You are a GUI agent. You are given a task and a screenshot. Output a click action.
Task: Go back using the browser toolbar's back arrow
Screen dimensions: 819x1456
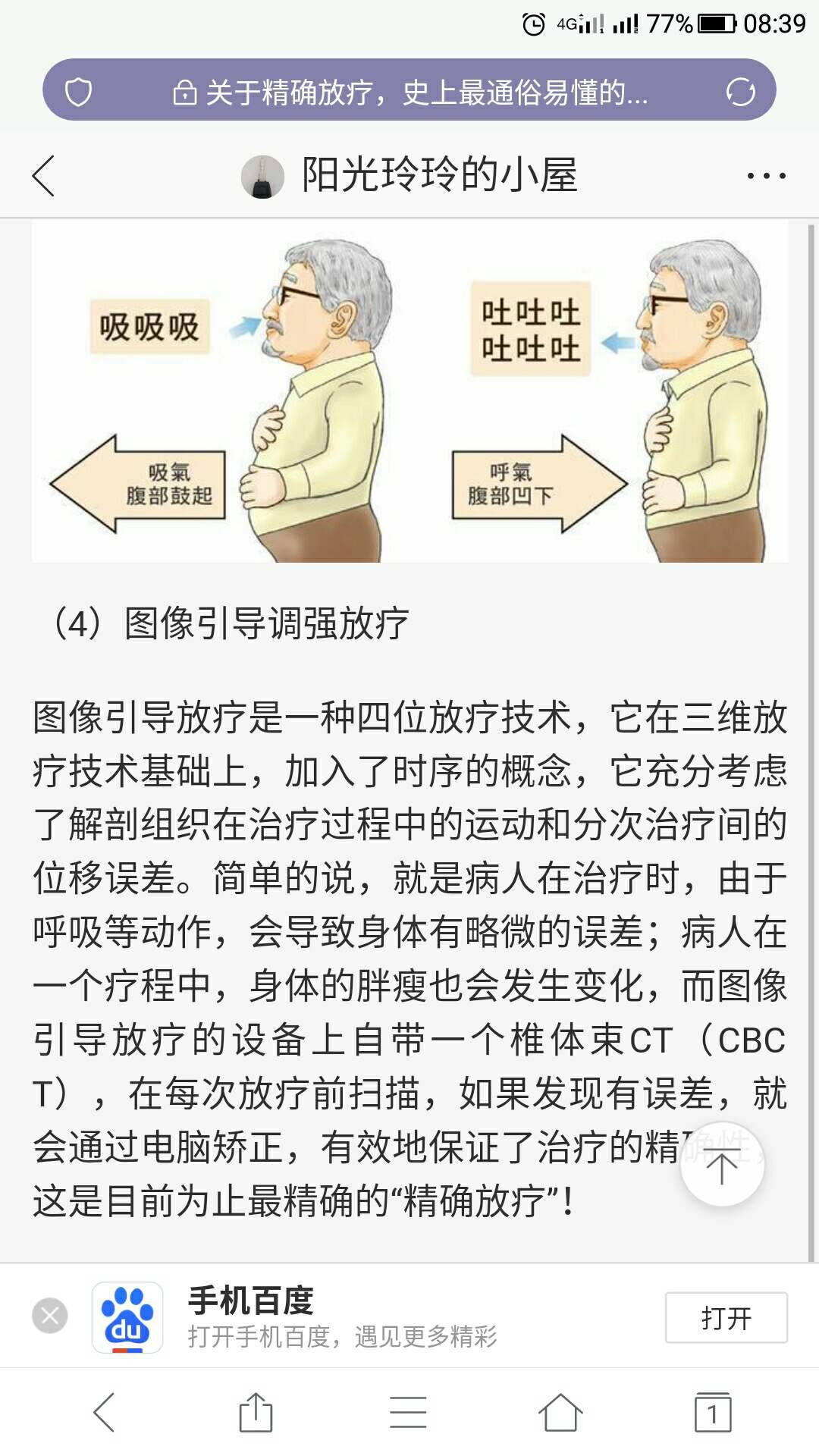104,1412
